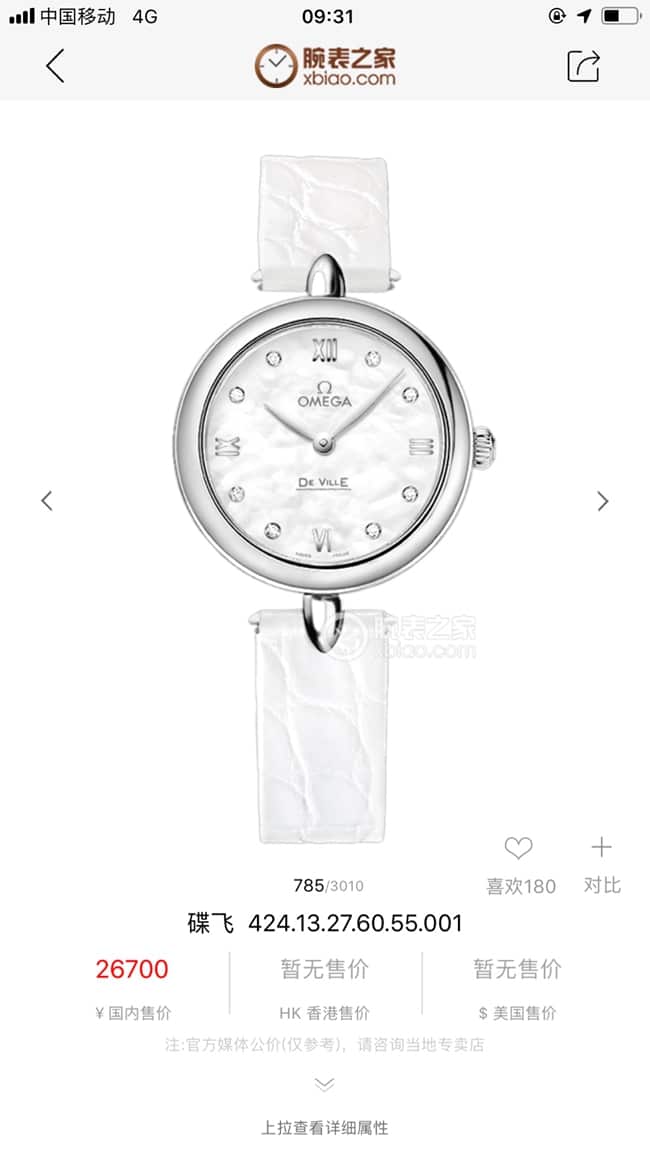Show the next watch image
The image size is (650, 1156).
[602, 501]
